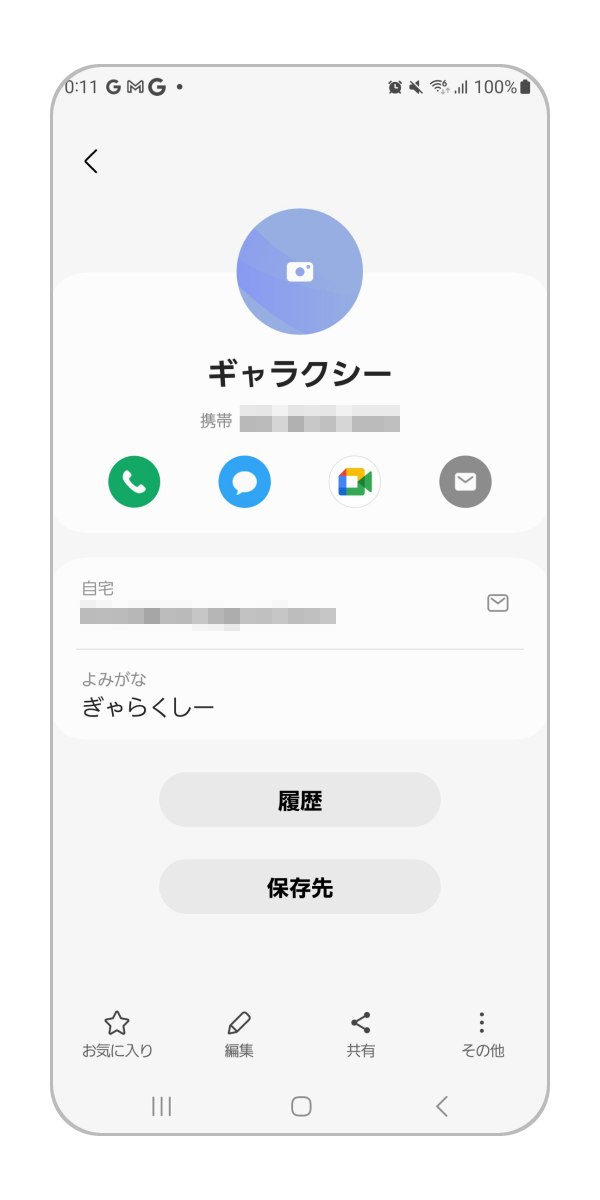Tap the gray email icon in action row
The width and height of the screenshot is (600, 1200).
coord(465,482)
